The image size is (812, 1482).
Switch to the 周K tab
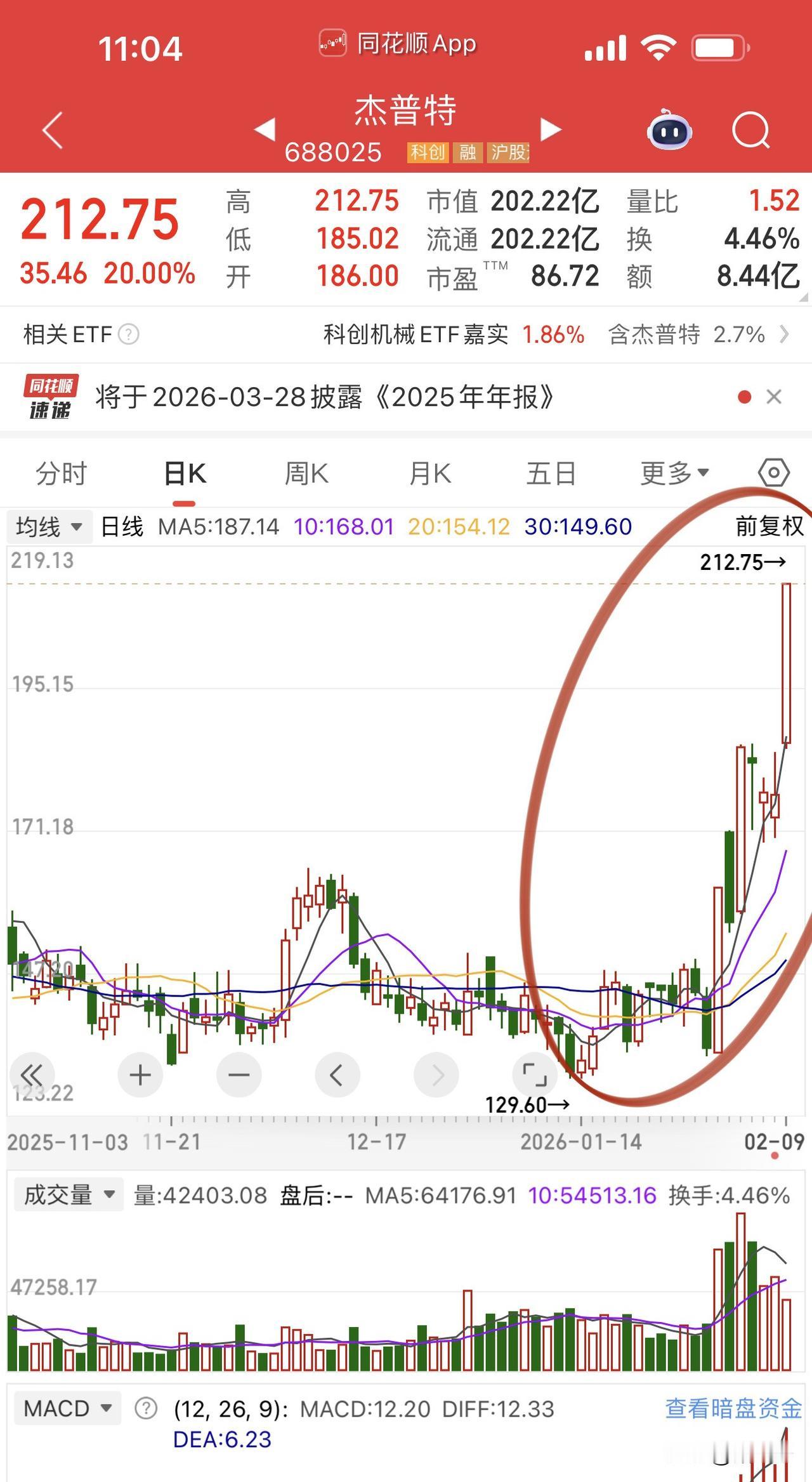(x=306, y=472)
